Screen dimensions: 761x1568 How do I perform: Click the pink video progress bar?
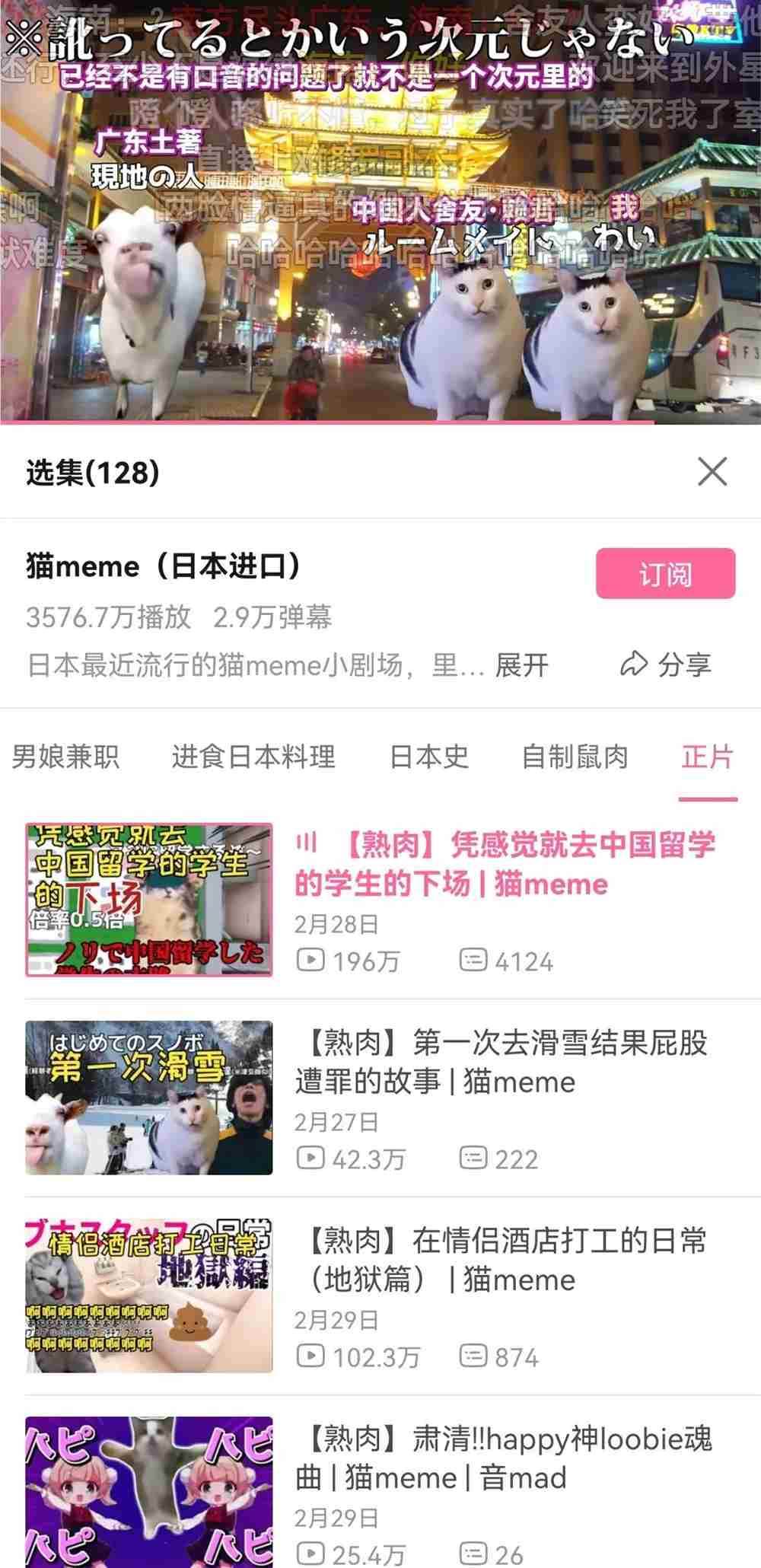pyautogui.click(x=327, y=422)
